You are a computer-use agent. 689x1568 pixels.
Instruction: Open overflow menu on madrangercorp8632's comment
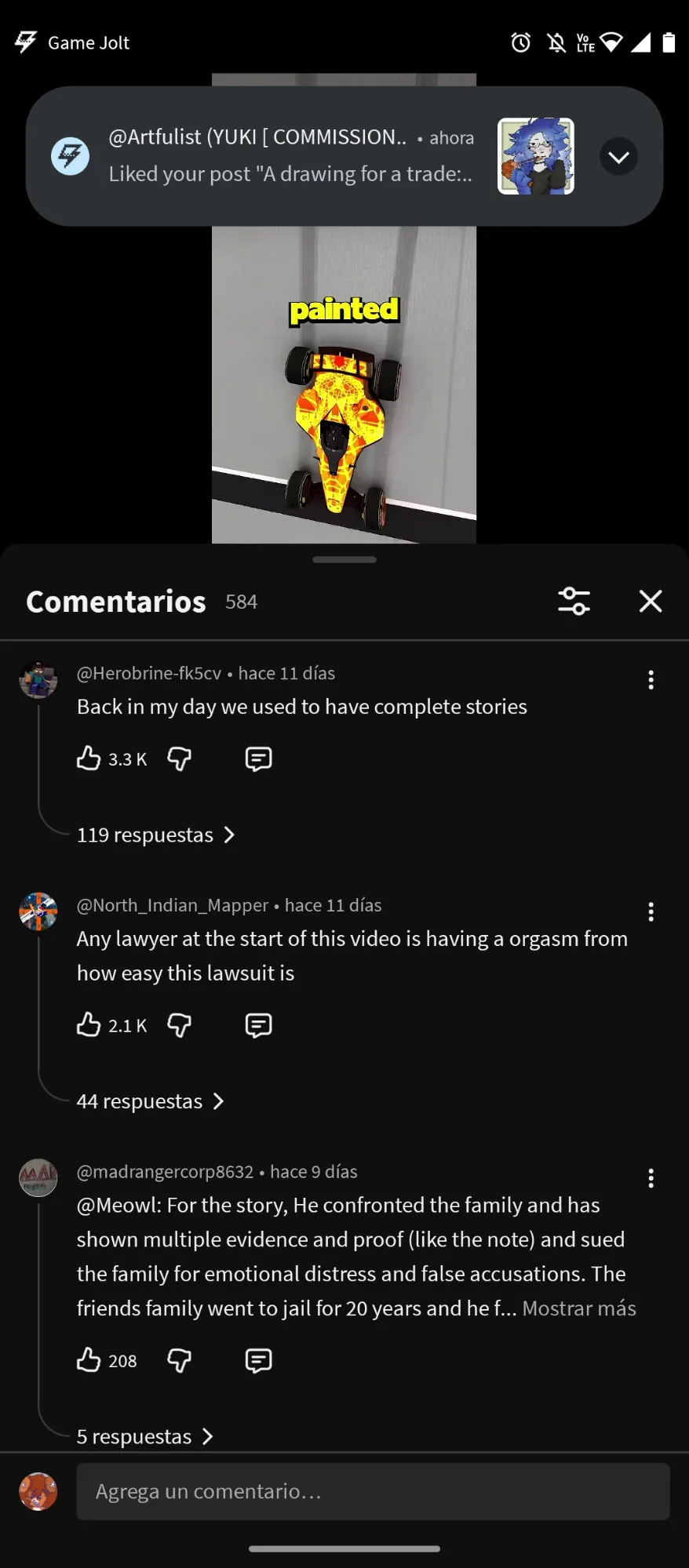[x=651, y=1178]
